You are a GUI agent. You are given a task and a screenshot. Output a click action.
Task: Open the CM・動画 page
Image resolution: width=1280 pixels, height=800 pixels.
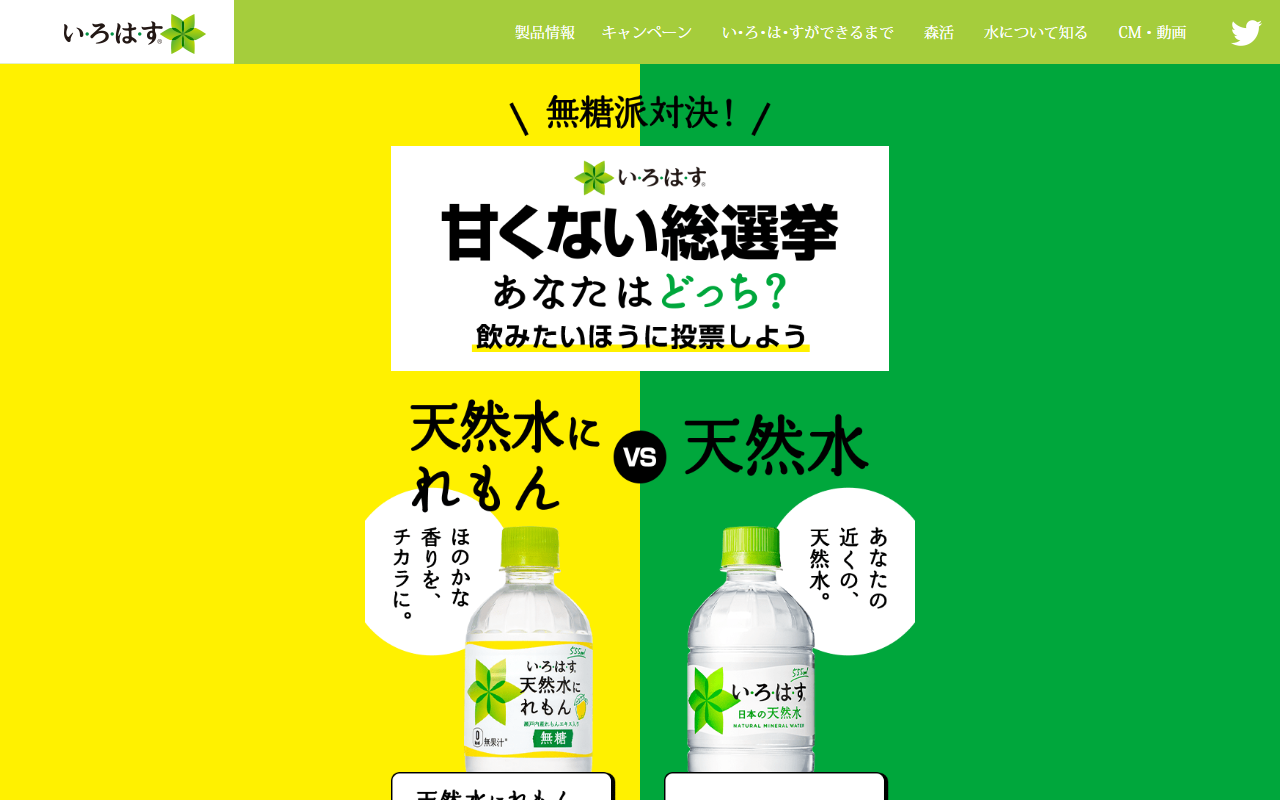1152,32
